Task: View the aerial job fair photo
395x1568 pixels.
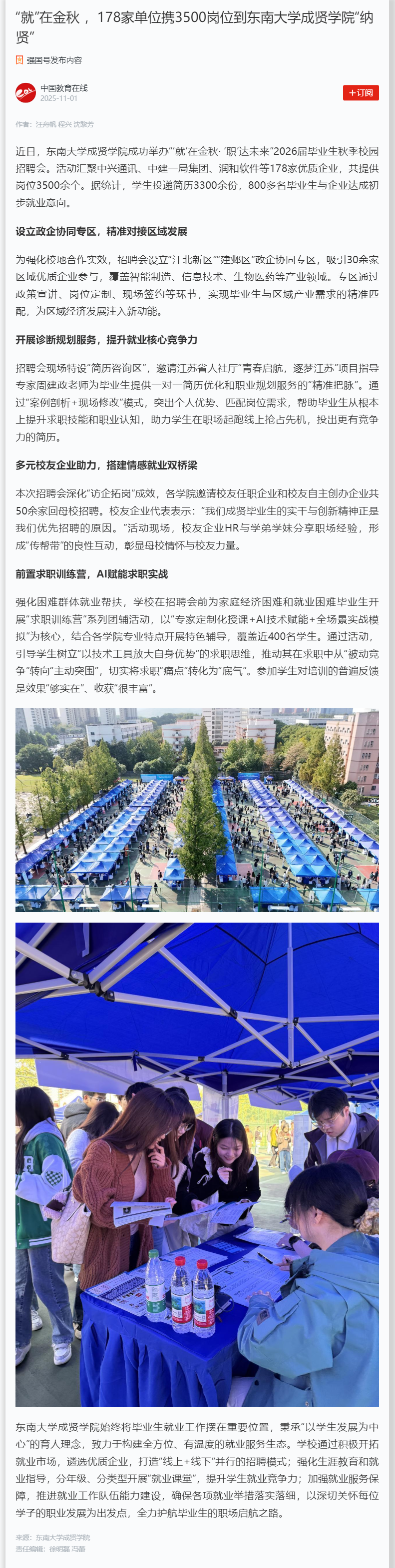Action: pyautogui.click(x=197, y=809)
